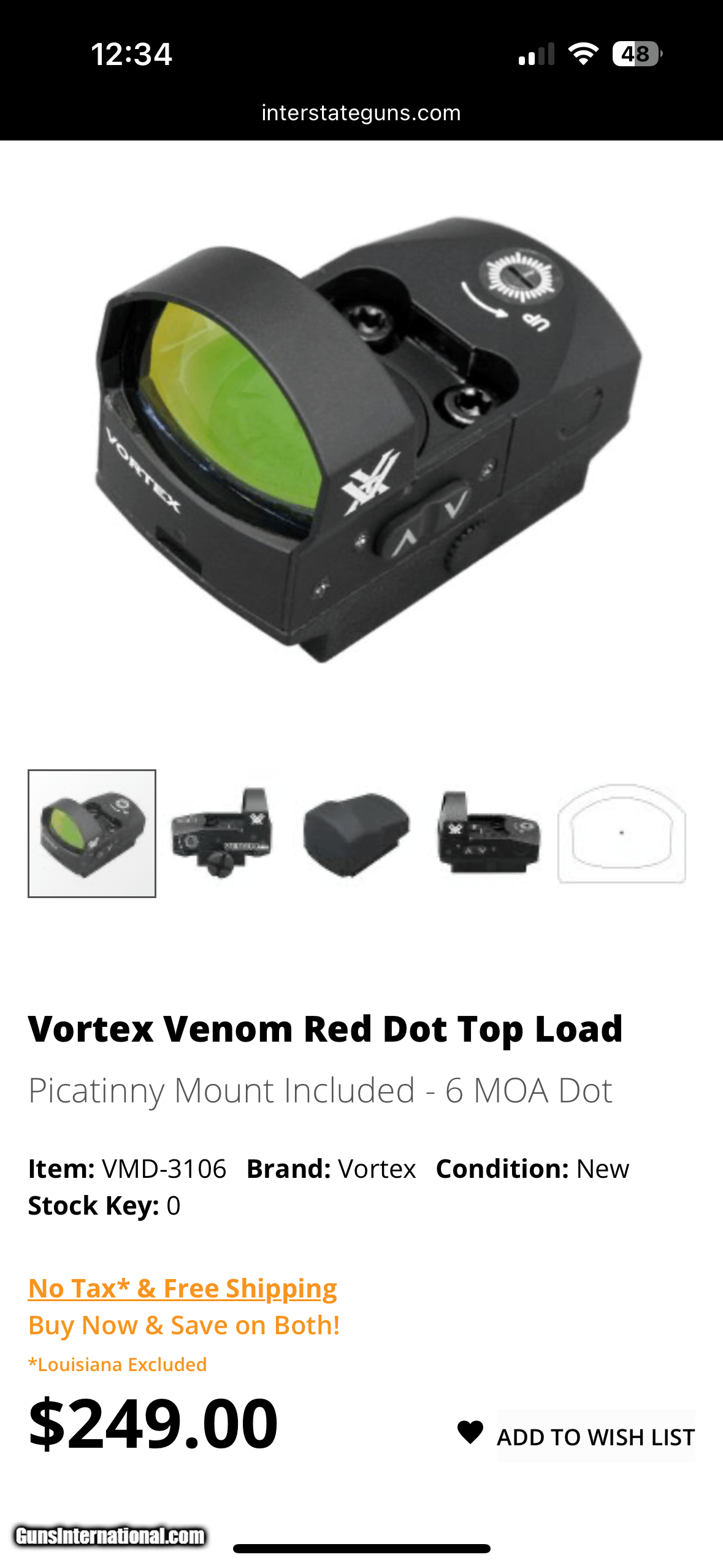View the thumbnail showing the sight on its mount
Image resolution: width=723 pixels, height=1568 pixels.
click(223, 833)
